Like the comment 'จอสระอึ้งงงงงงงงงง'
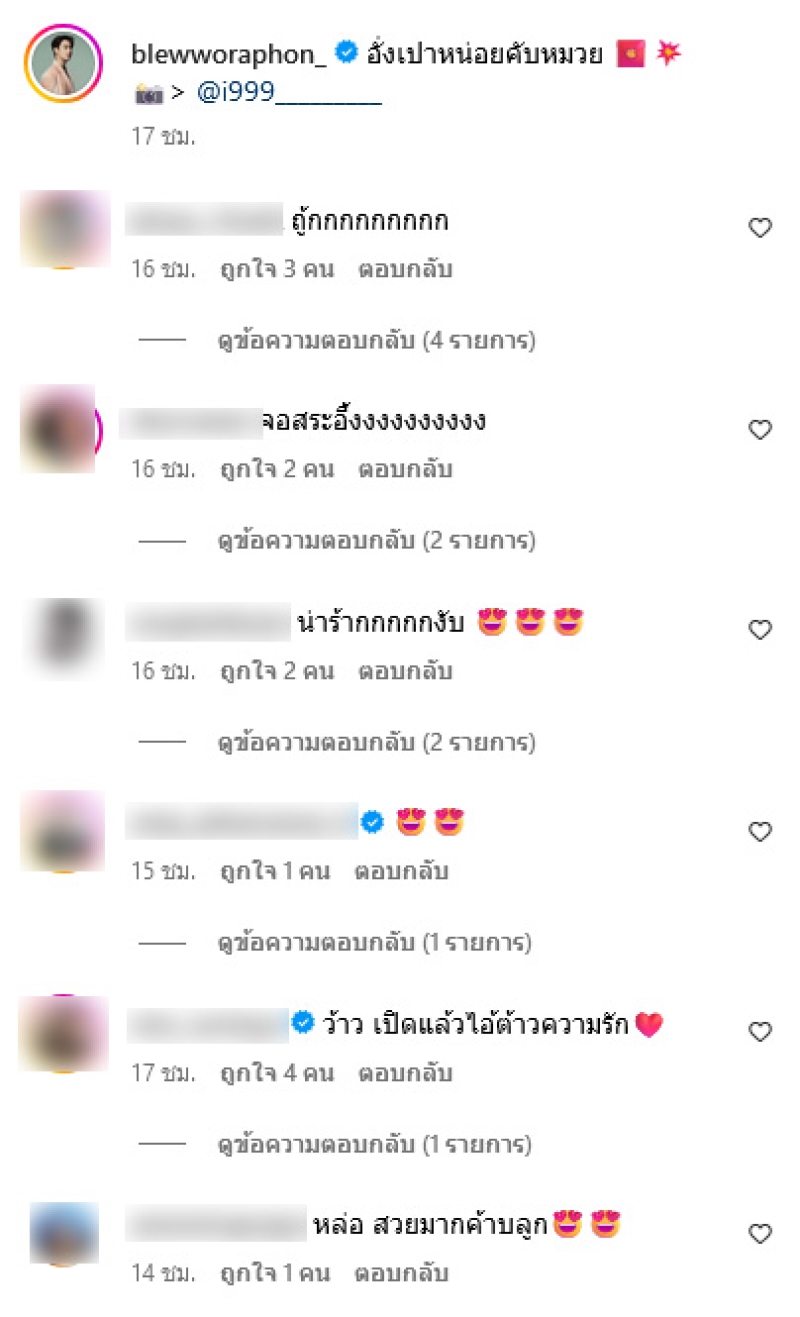This screenshot has width=800, height=1317. (x=760, y=430)
